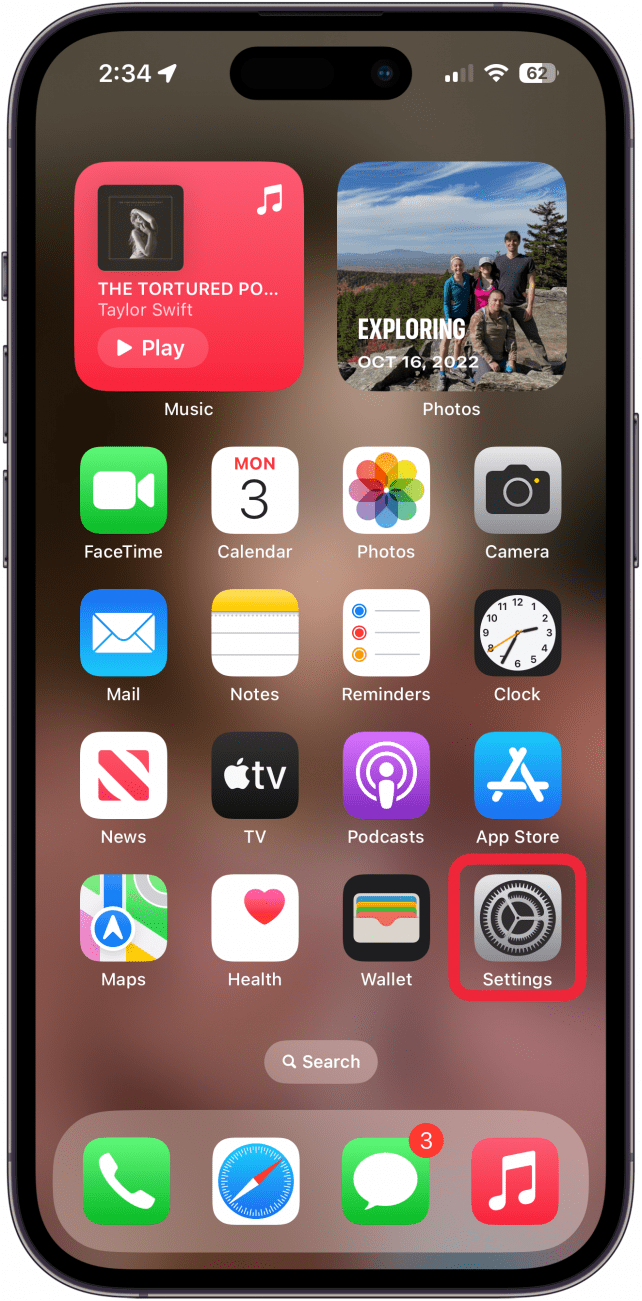Launch the Notes app

(255, 633)
